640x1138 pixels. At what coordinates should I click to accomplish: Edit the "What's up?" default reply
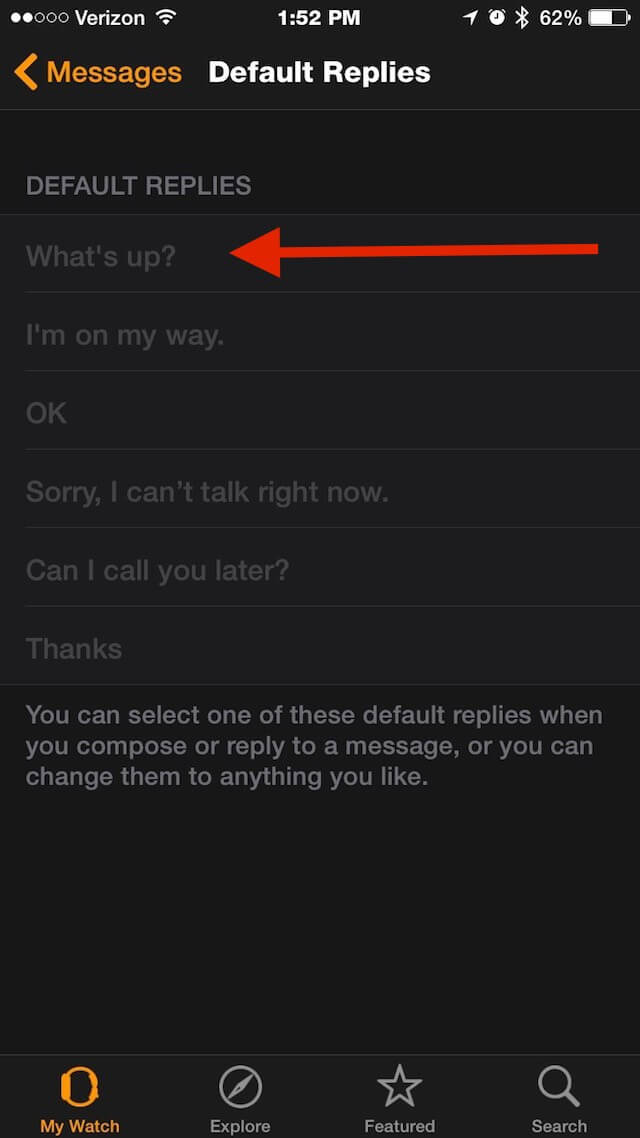click(x=320, y=253)
